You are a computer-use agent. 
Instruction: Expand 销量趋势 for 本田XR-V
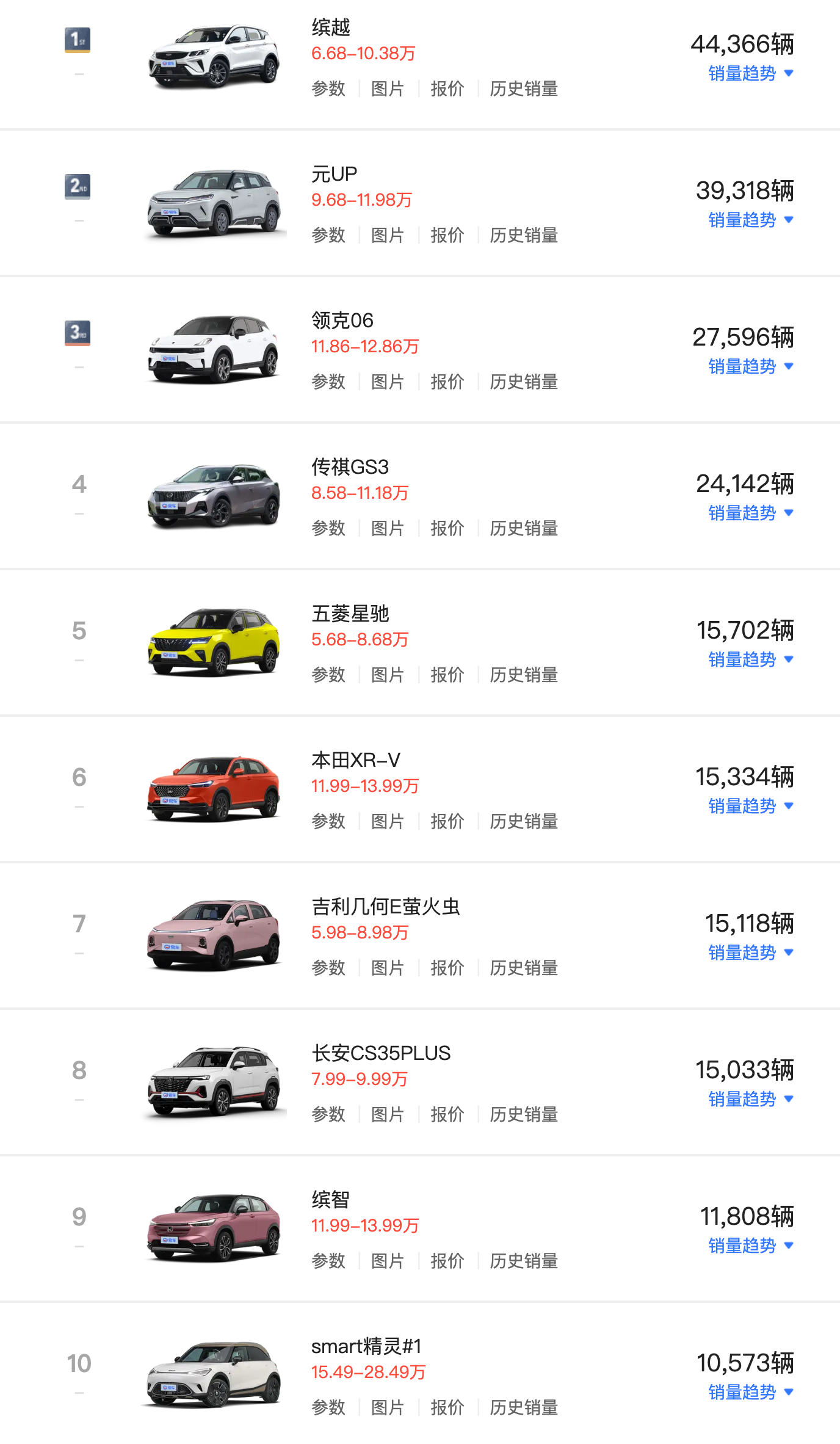(x=750, y=807)
